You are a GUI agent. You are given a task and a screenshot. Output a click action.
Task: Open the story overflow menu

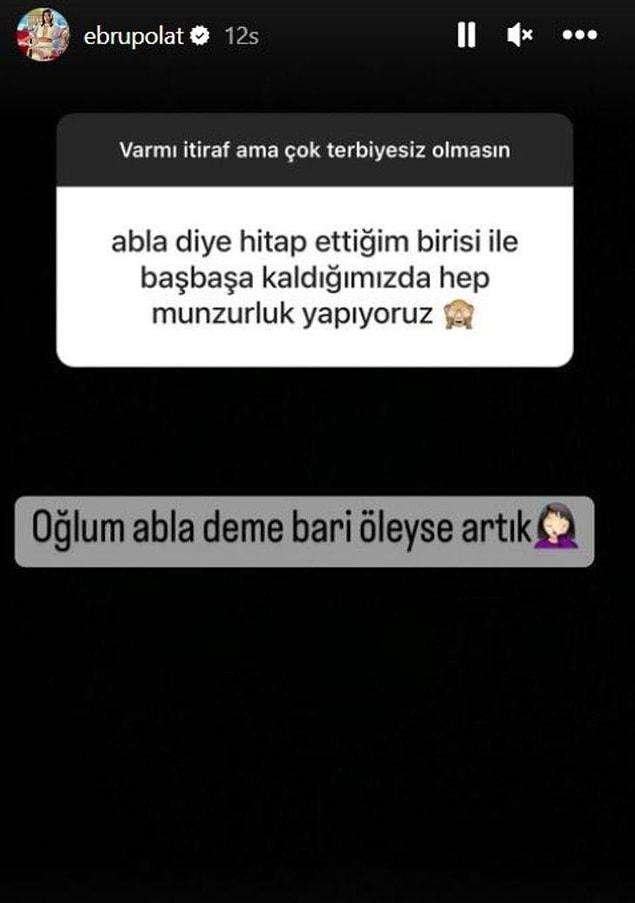(580, 35)
